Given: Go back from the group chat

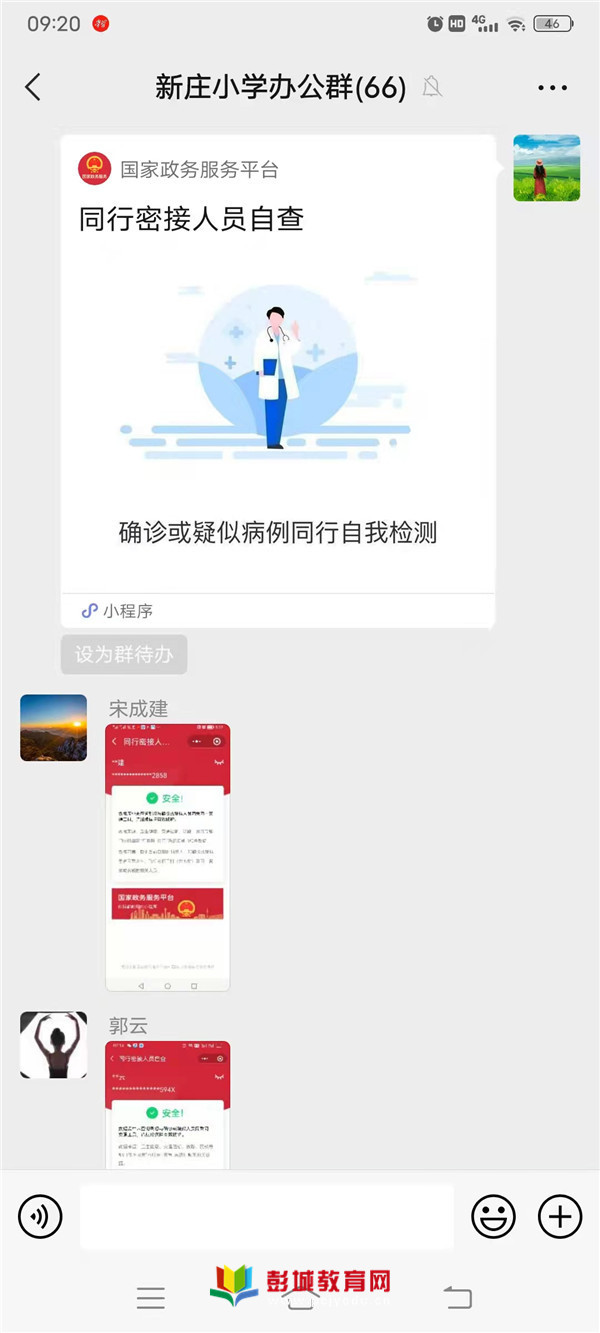Looking at the screenshot, I should tap(33, 87).
